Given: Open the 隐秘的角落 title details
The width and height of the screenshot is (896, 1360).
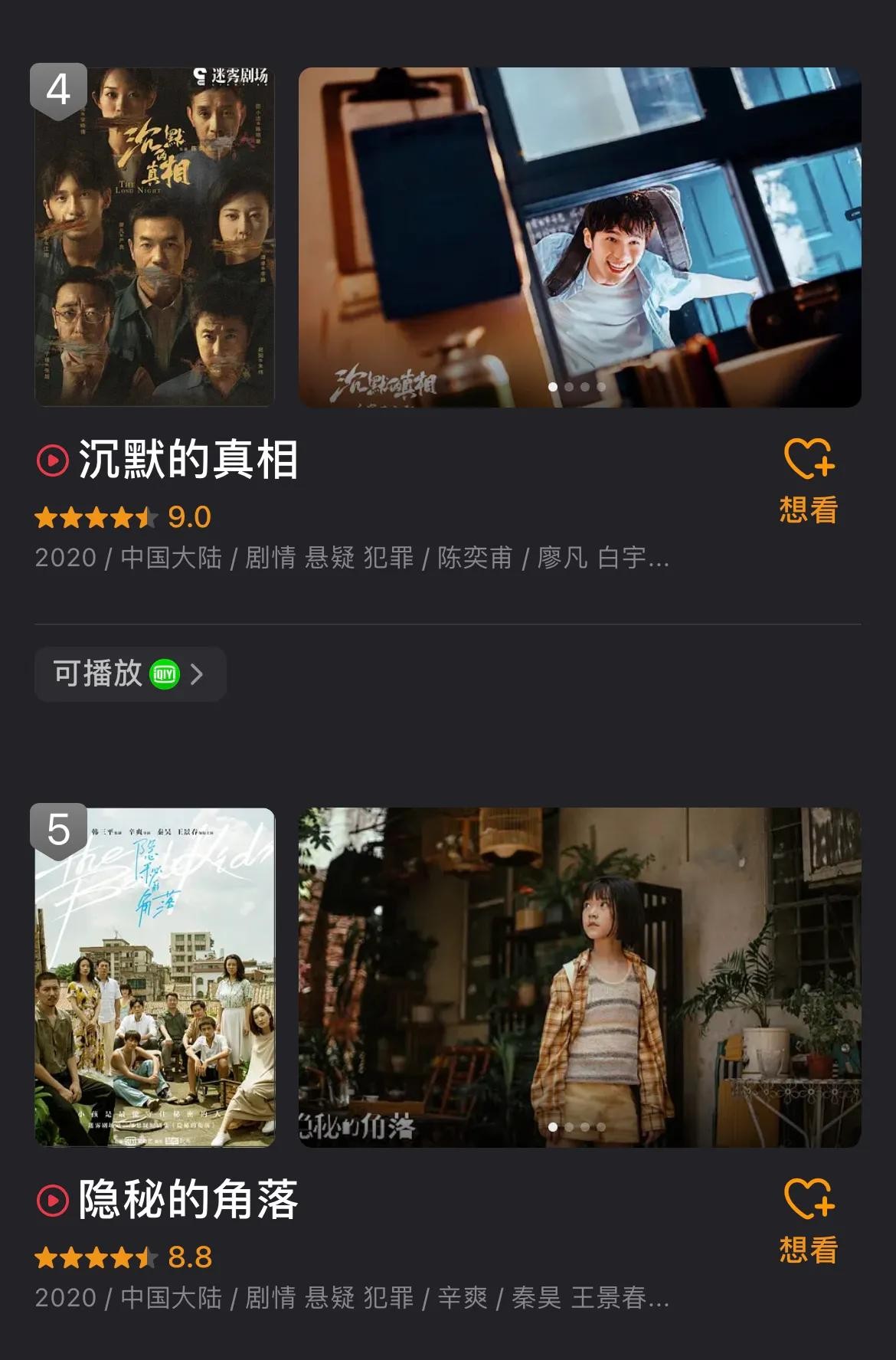Looking at the screenshot, I should (x=188, y=1200).
